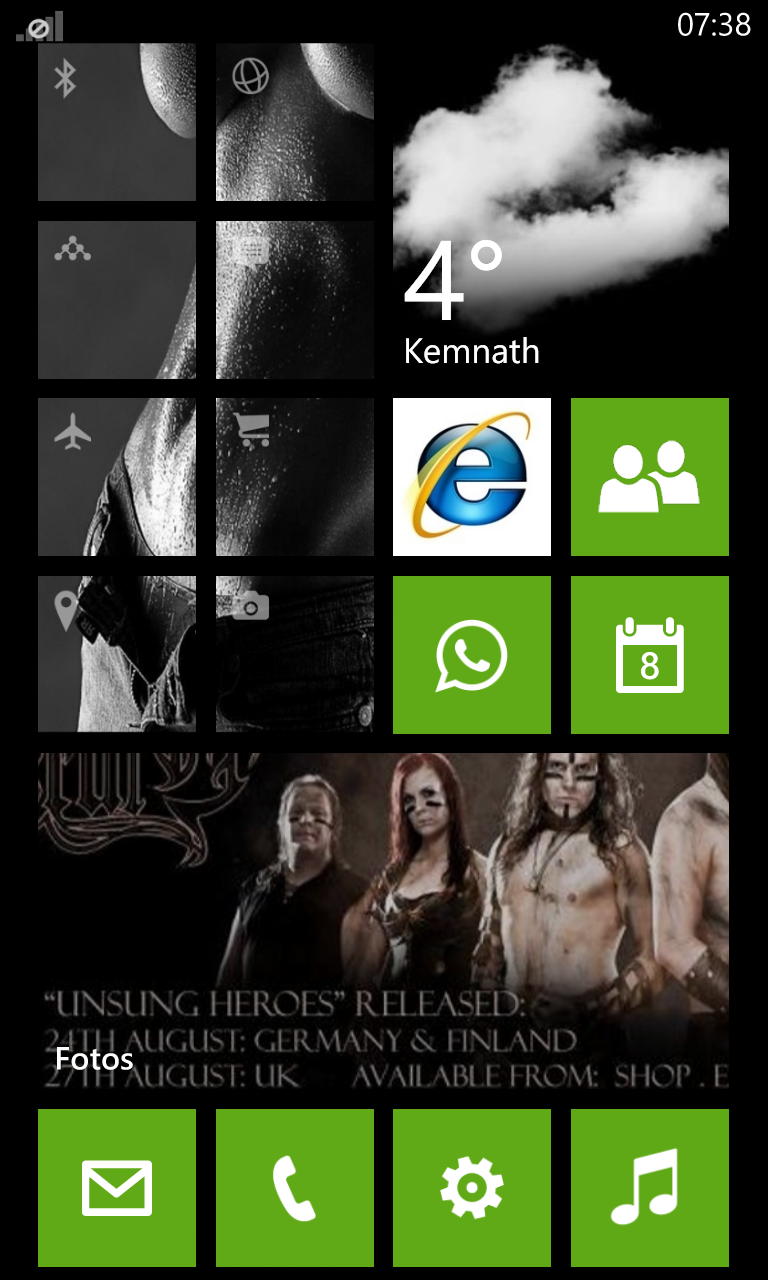Open the music note tile

tap(650, 1188)
